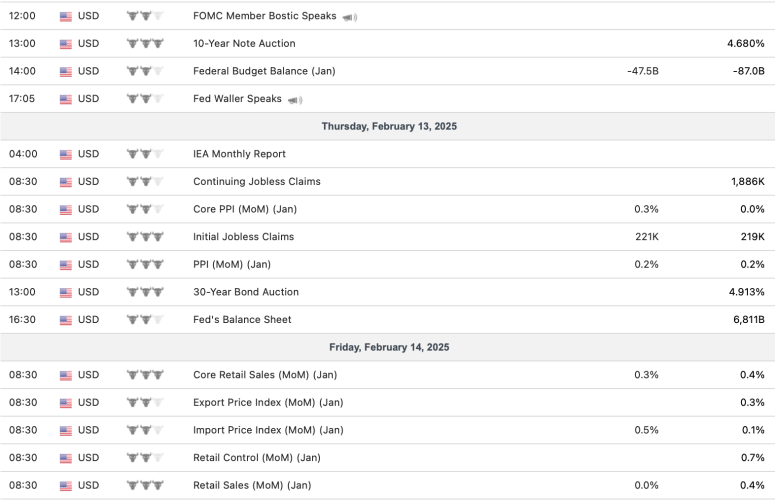
Task: View Federal Budget Balance (Jan) details
Action: point(265,71)
